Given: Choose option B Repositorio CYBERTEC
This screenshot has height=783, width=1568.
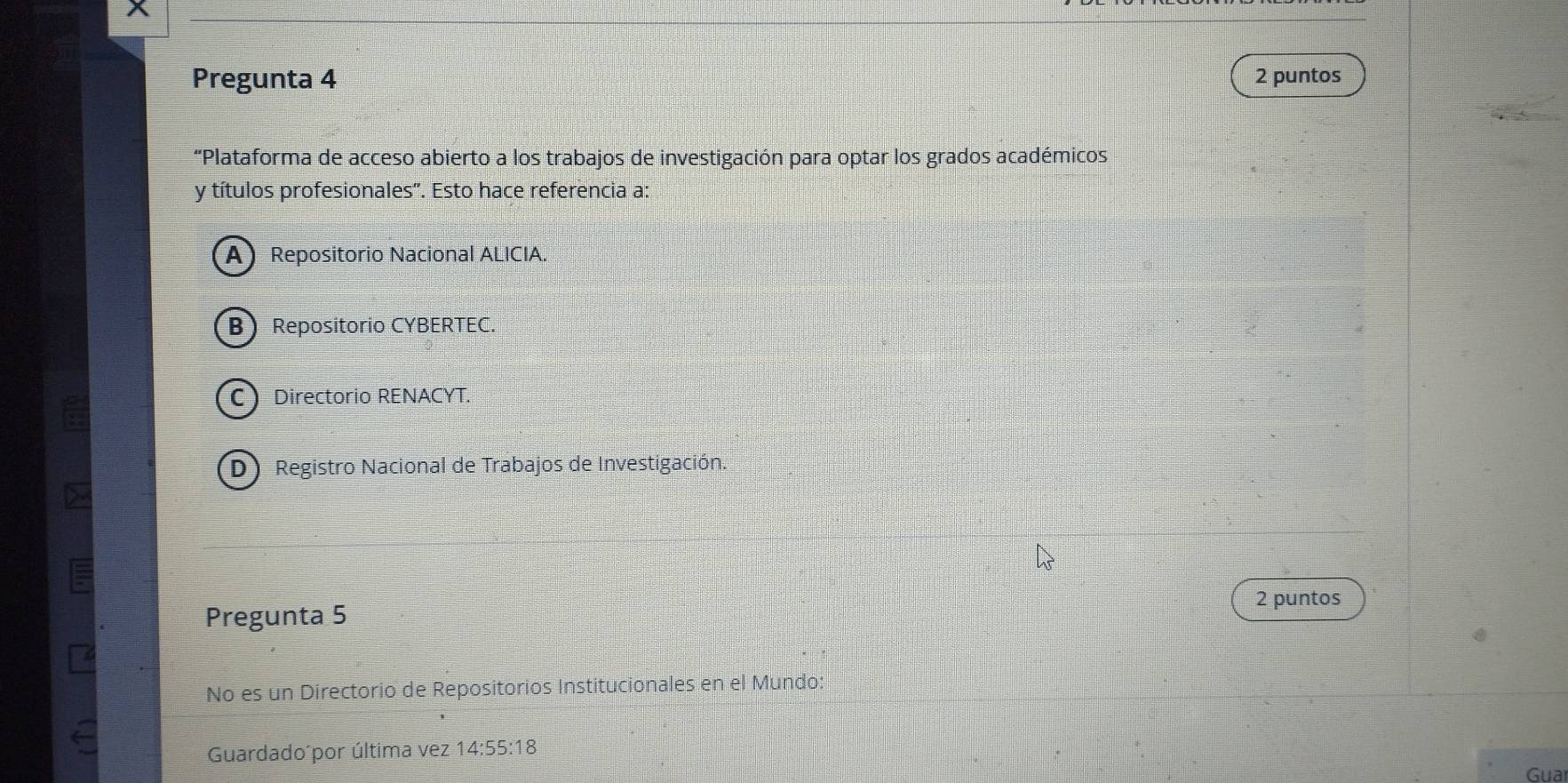Looking at the screenshot, I should pyautogui.click(x=780, y=326).
